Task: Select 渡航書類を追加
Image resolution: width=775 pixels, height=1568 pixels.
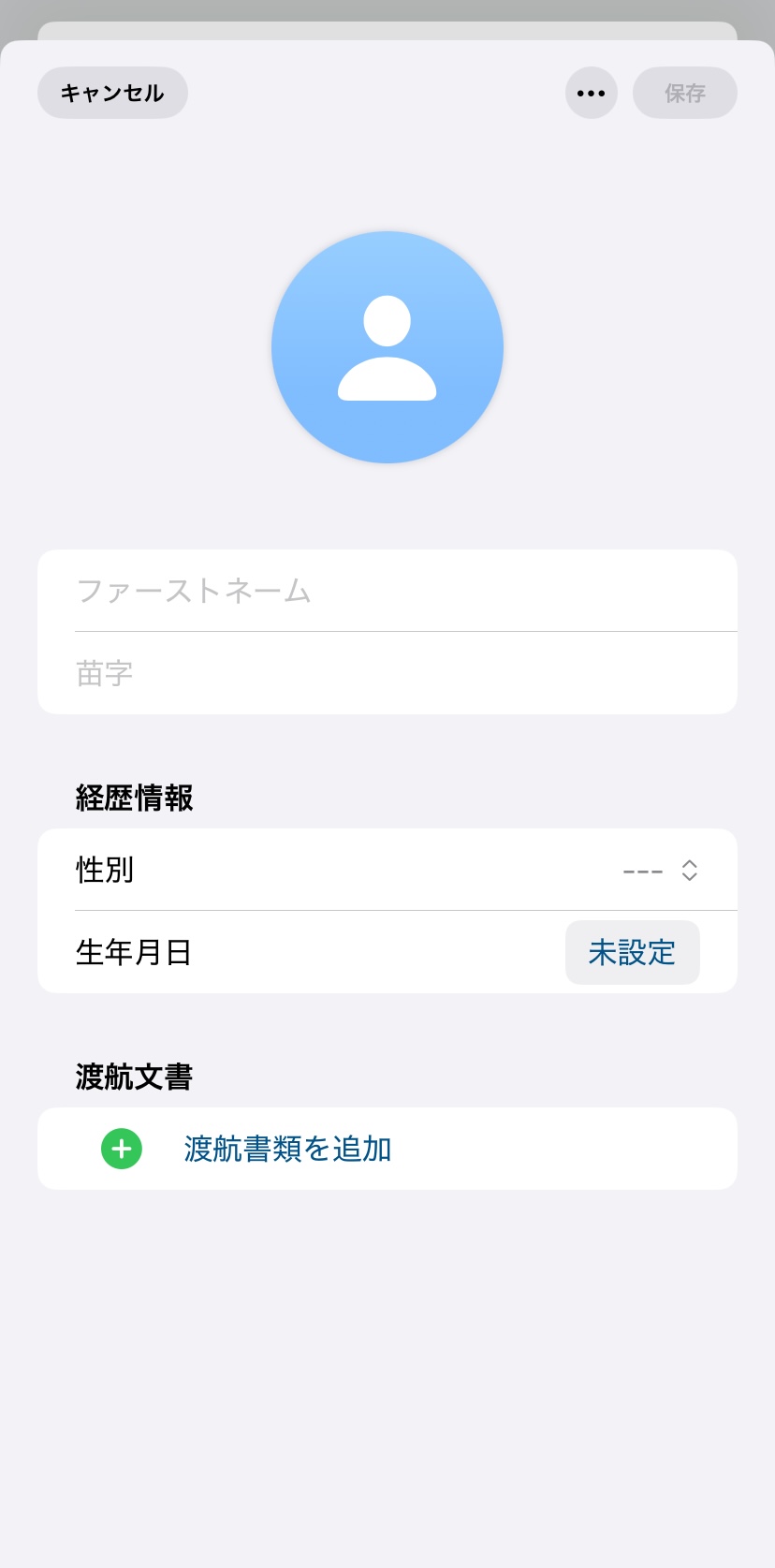Action: coord(287,1149)
